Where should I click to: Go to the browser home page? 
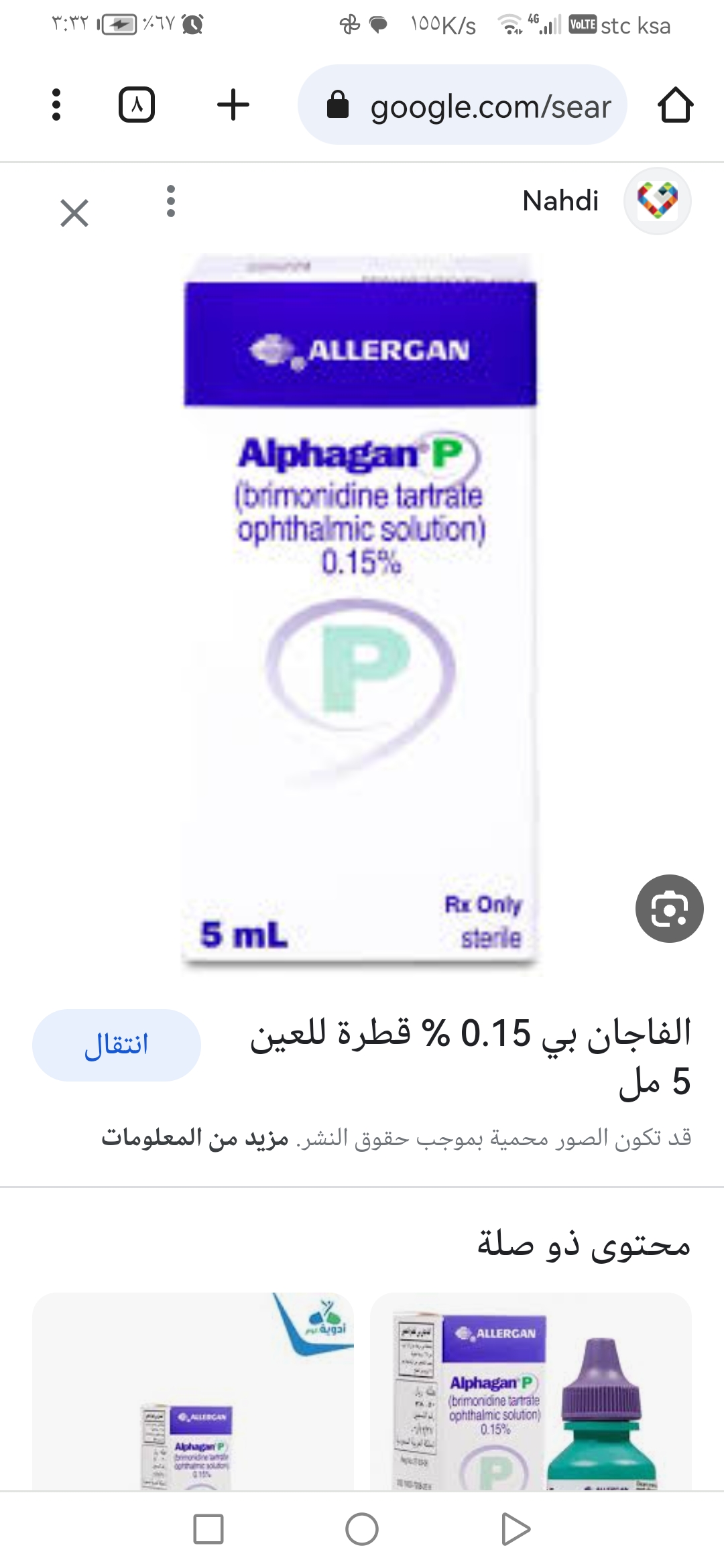click(675, 105)
